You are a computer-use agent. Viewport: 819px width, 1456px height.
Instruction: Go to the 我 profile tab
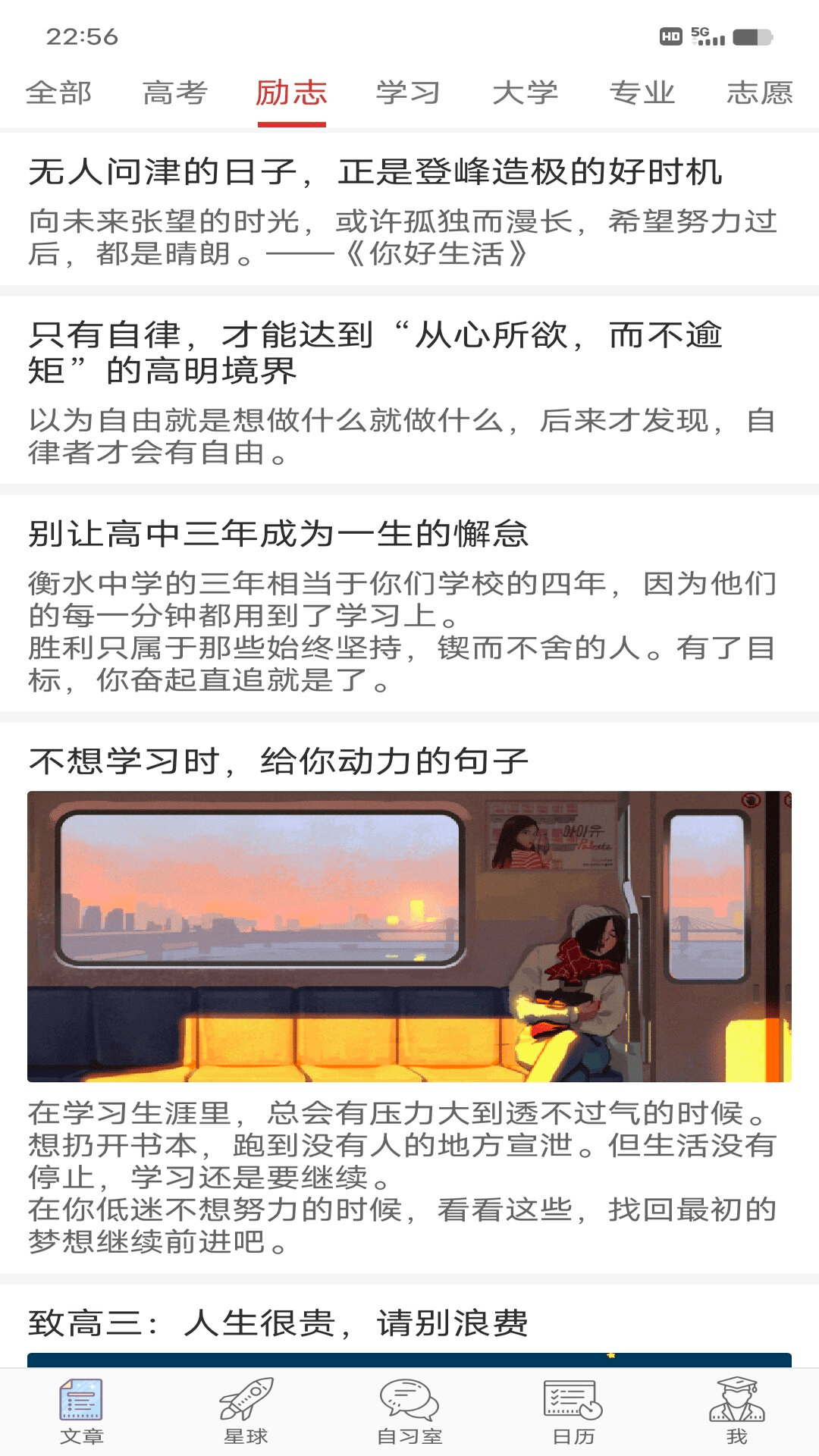(736, 1410)
